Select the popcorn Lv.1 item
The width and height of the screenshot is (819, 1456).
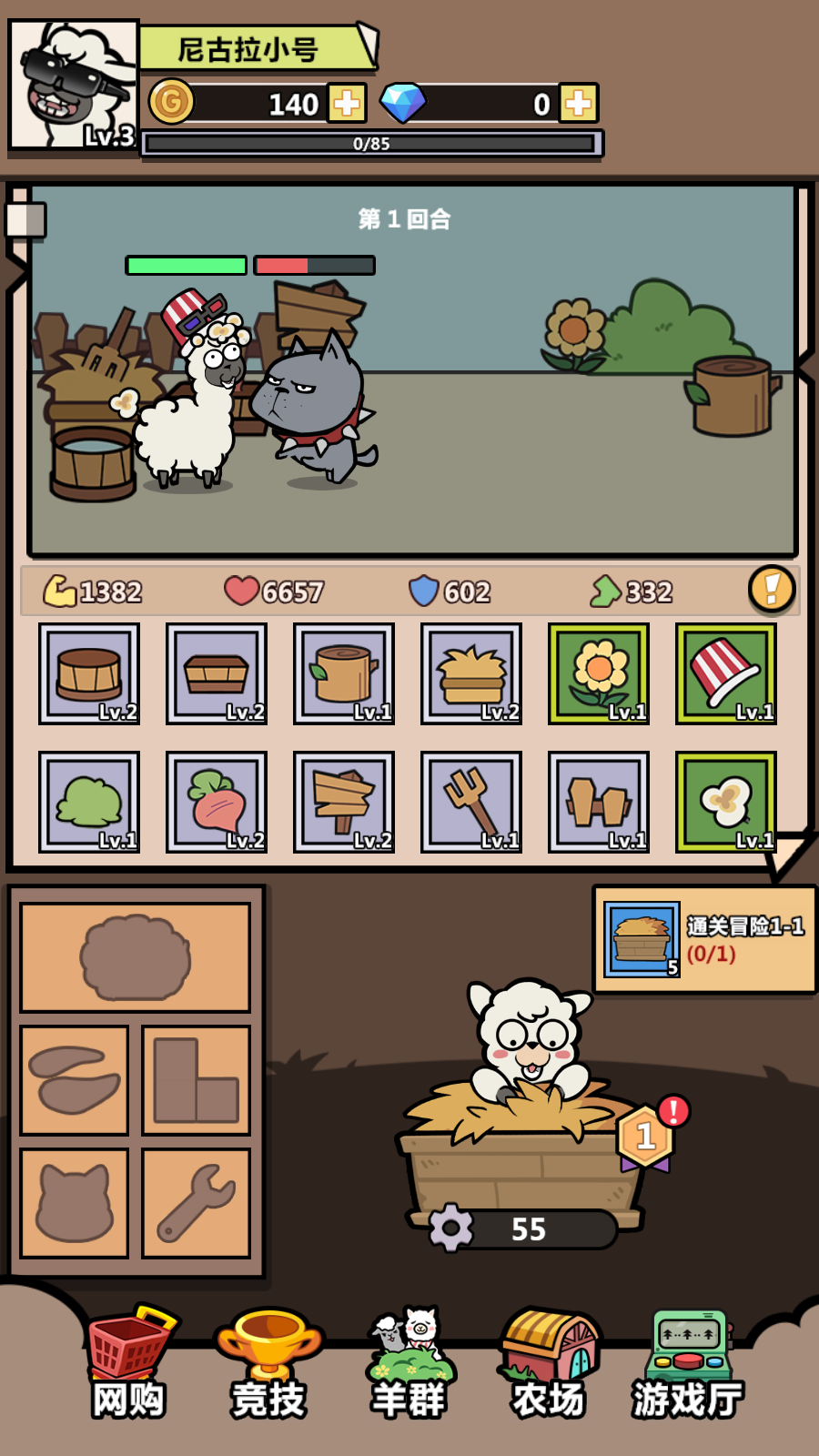[x=726, y=802]
